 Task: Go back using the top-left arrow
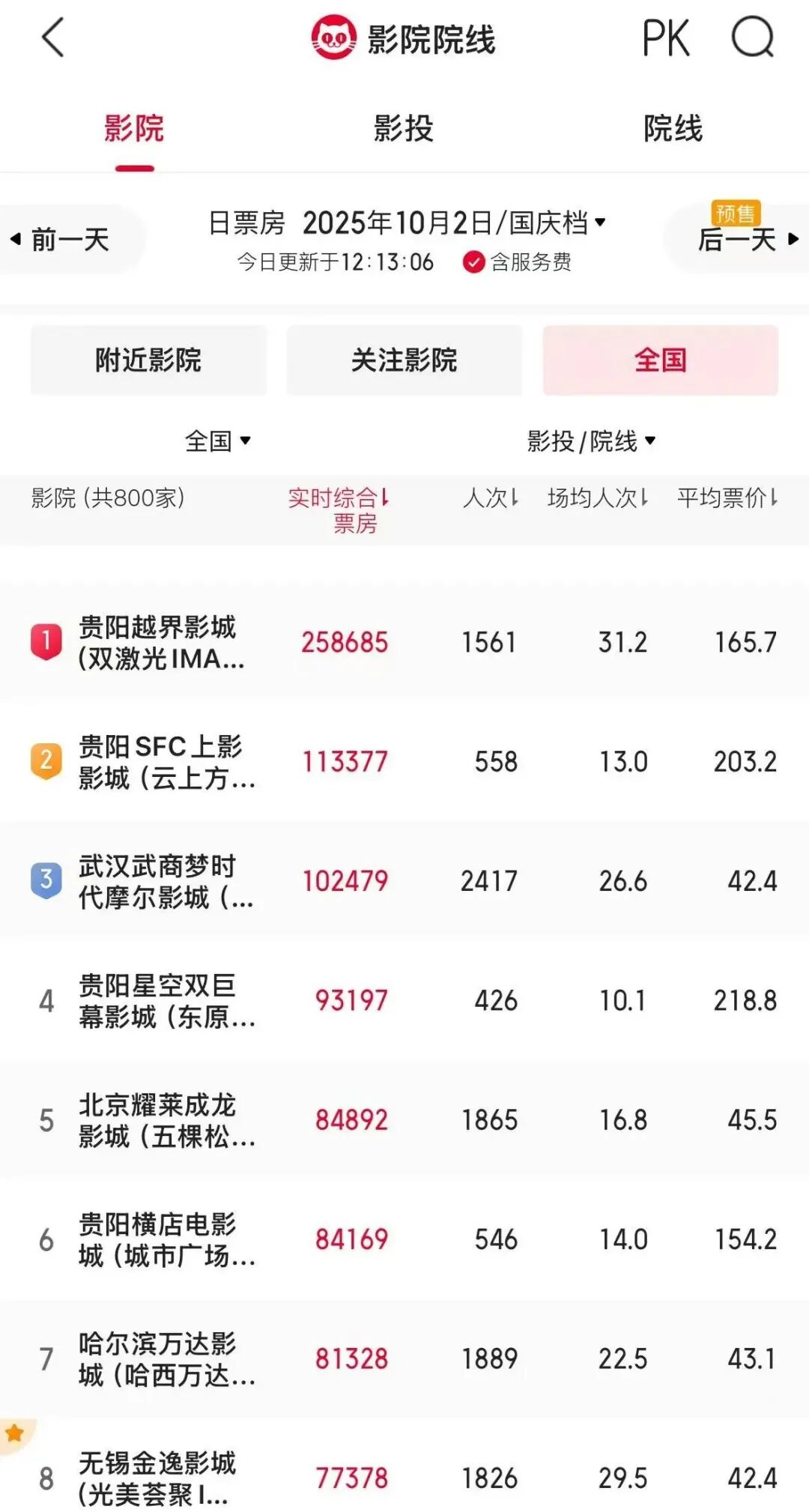pyautogui.click(x=52, y=37)
